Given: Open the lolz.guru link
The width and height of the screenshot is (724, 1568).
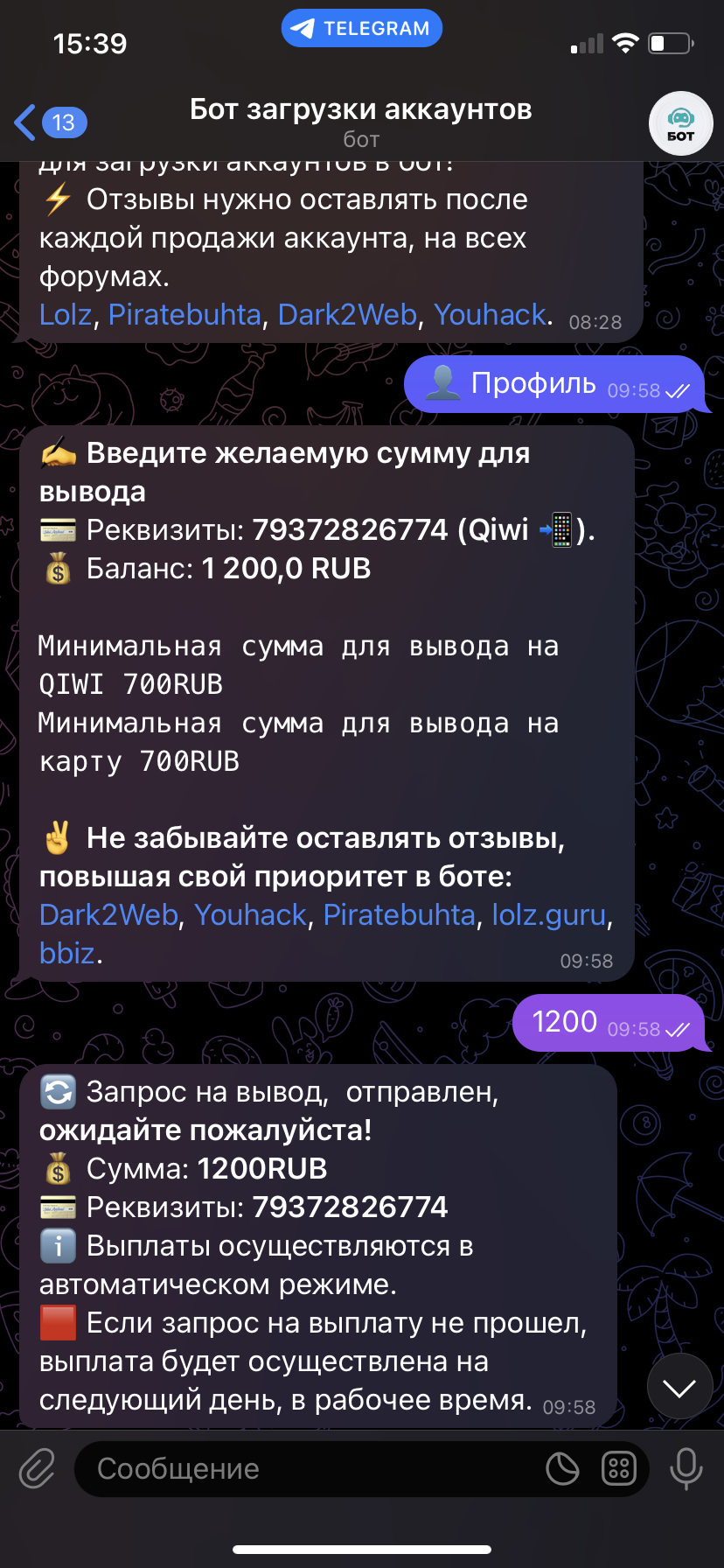Looking at the screenshot, I should [x=548, y=914].
